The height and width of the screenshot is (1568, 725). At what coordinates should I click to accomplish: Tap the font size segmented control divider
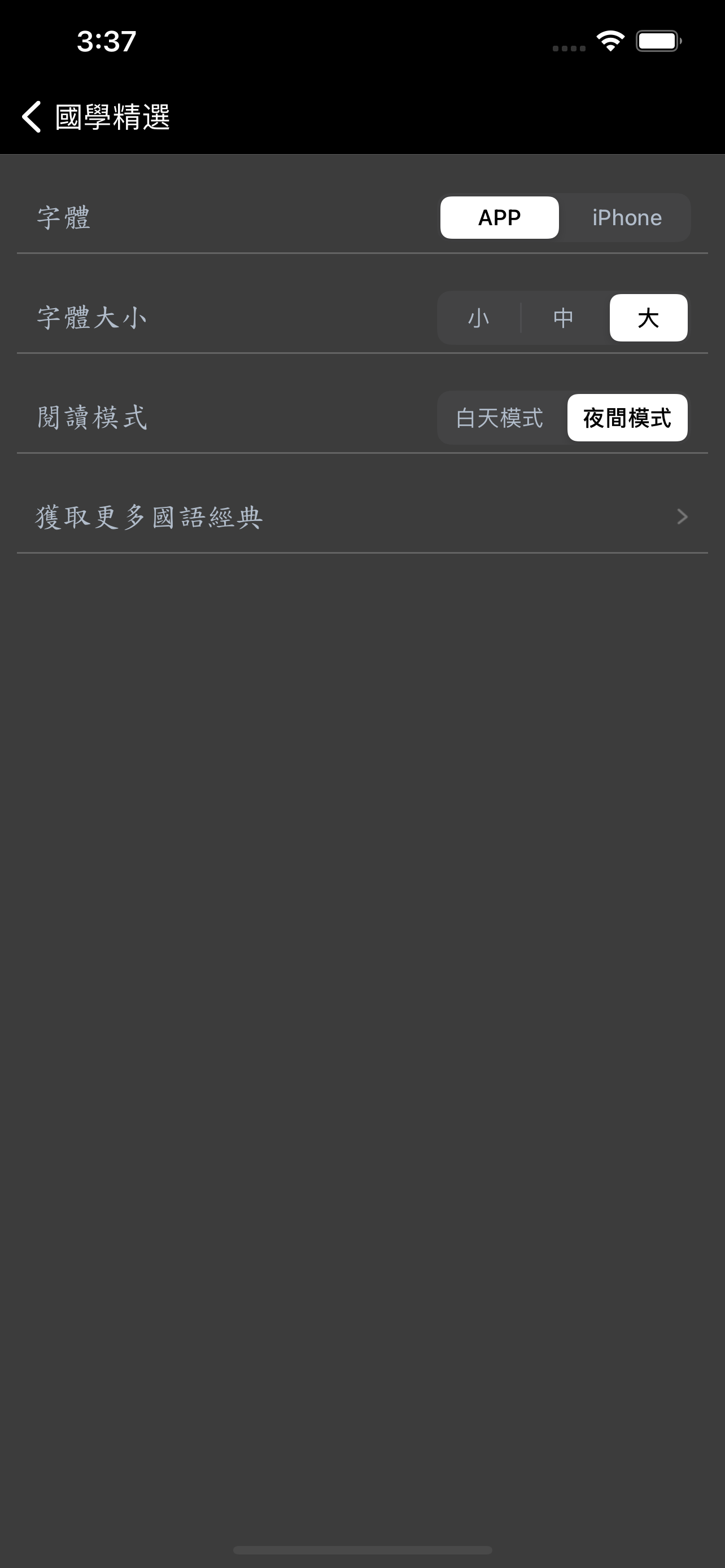[521, 317]
